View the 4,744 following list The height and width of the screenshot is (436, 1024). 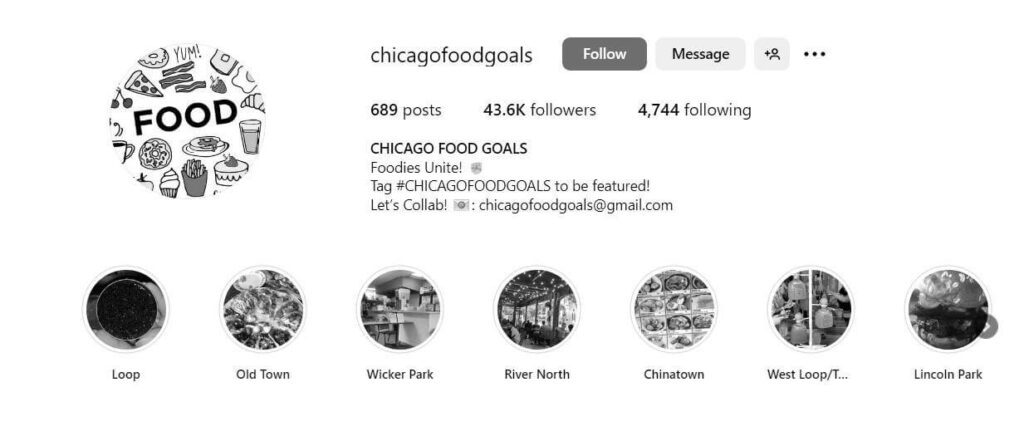pyautogui.click(x=694, y=110)
